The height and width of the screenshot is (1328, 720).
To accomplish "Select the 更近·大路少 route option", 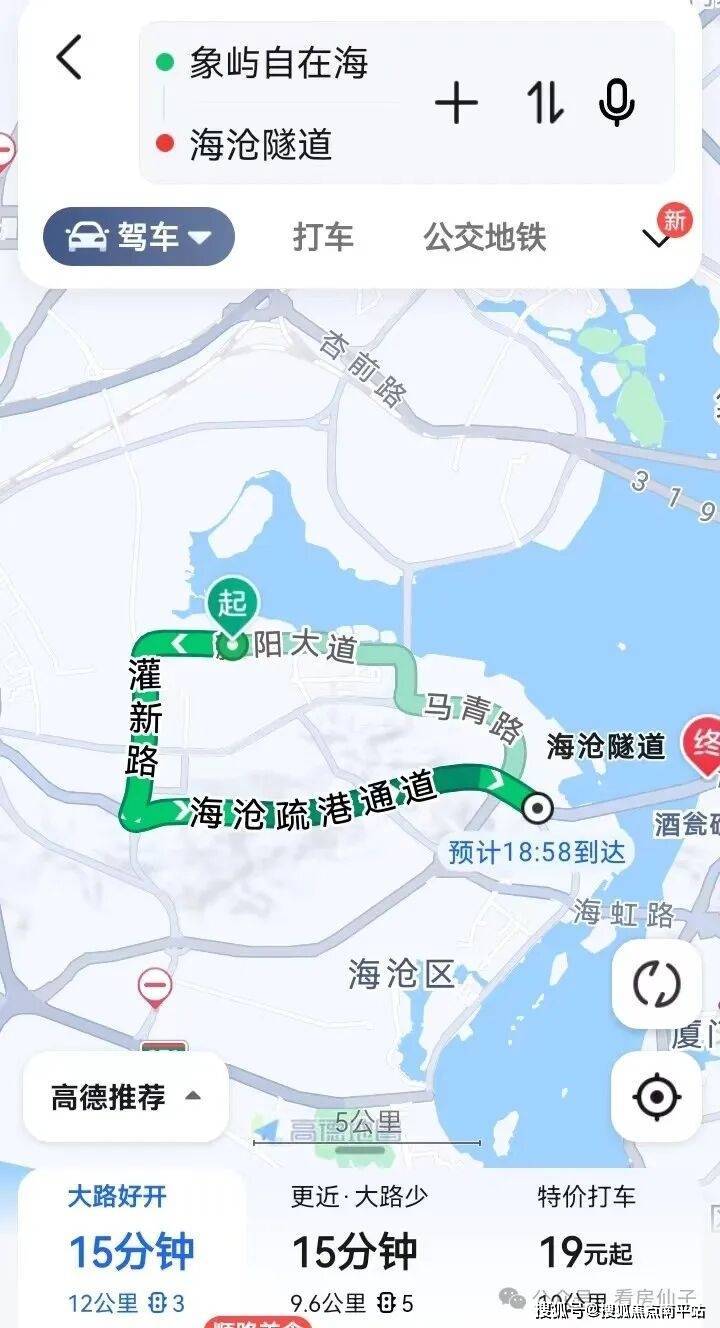I will 354,1250.
